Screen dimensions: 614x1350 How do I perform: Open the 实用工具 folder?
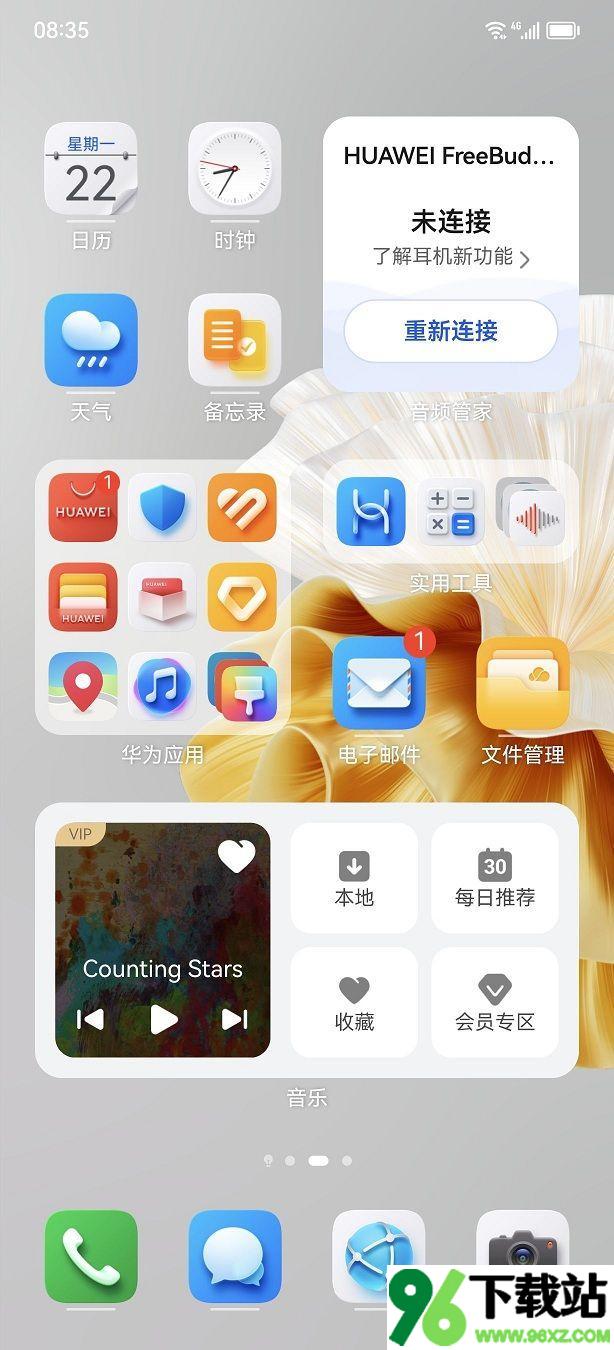tap(451, 512)
